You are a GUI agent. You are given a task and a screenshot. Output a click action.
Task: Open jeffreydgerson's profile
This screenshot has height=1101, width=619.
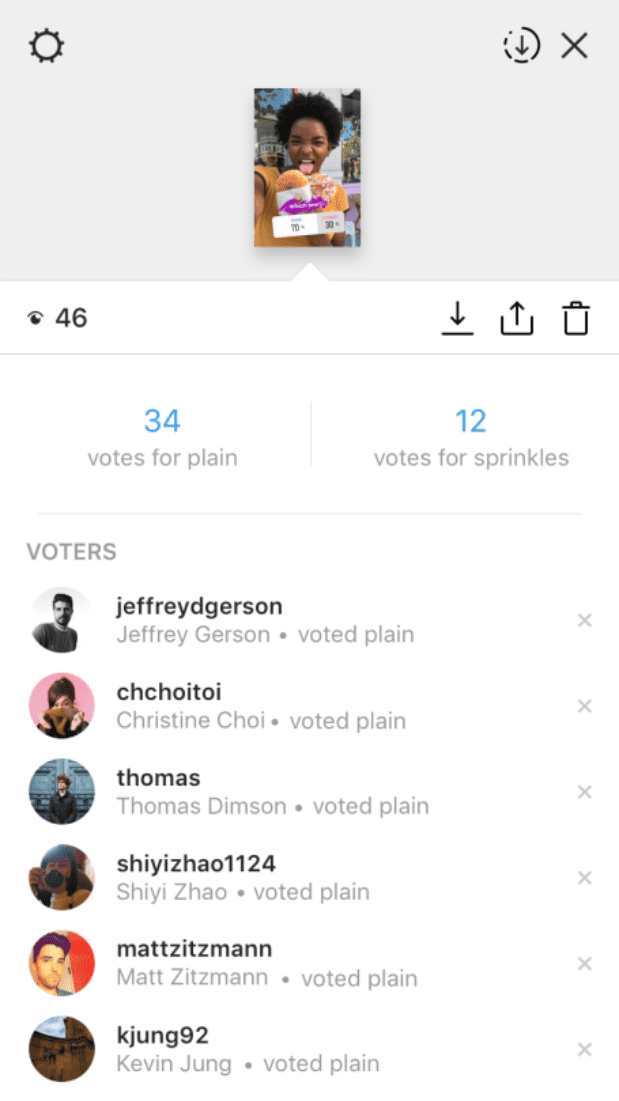point(199,606)
